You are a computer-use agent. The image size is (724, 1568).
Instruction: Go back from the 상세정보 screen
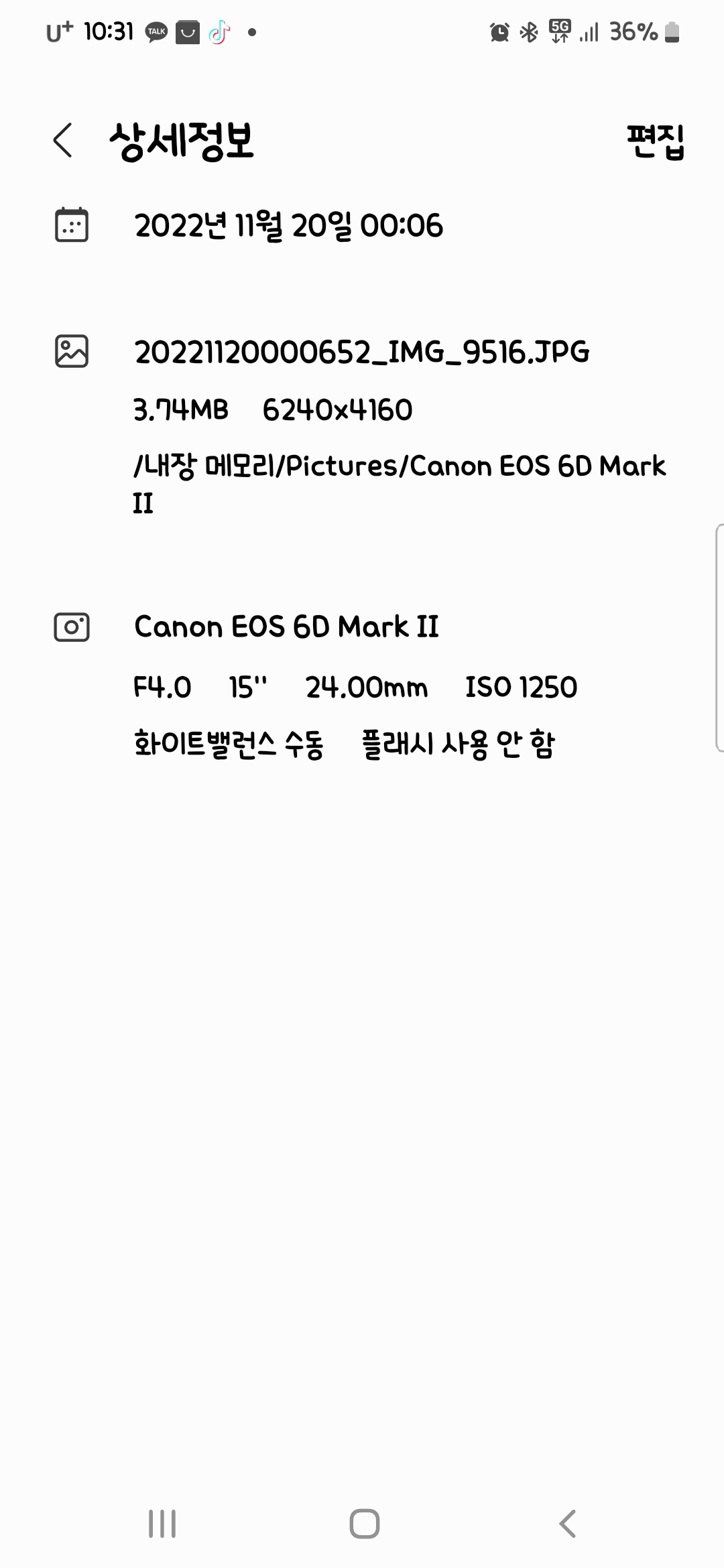pos(62,141)
